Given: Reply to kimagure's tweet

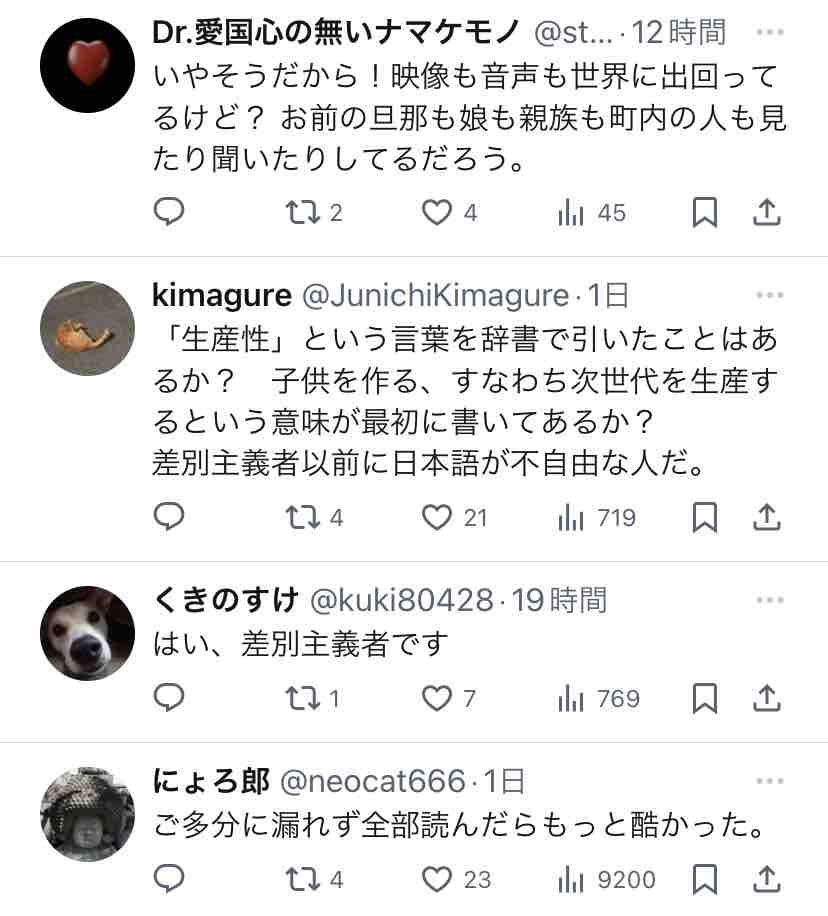Looking at the screenshot, I should [169, 516].
